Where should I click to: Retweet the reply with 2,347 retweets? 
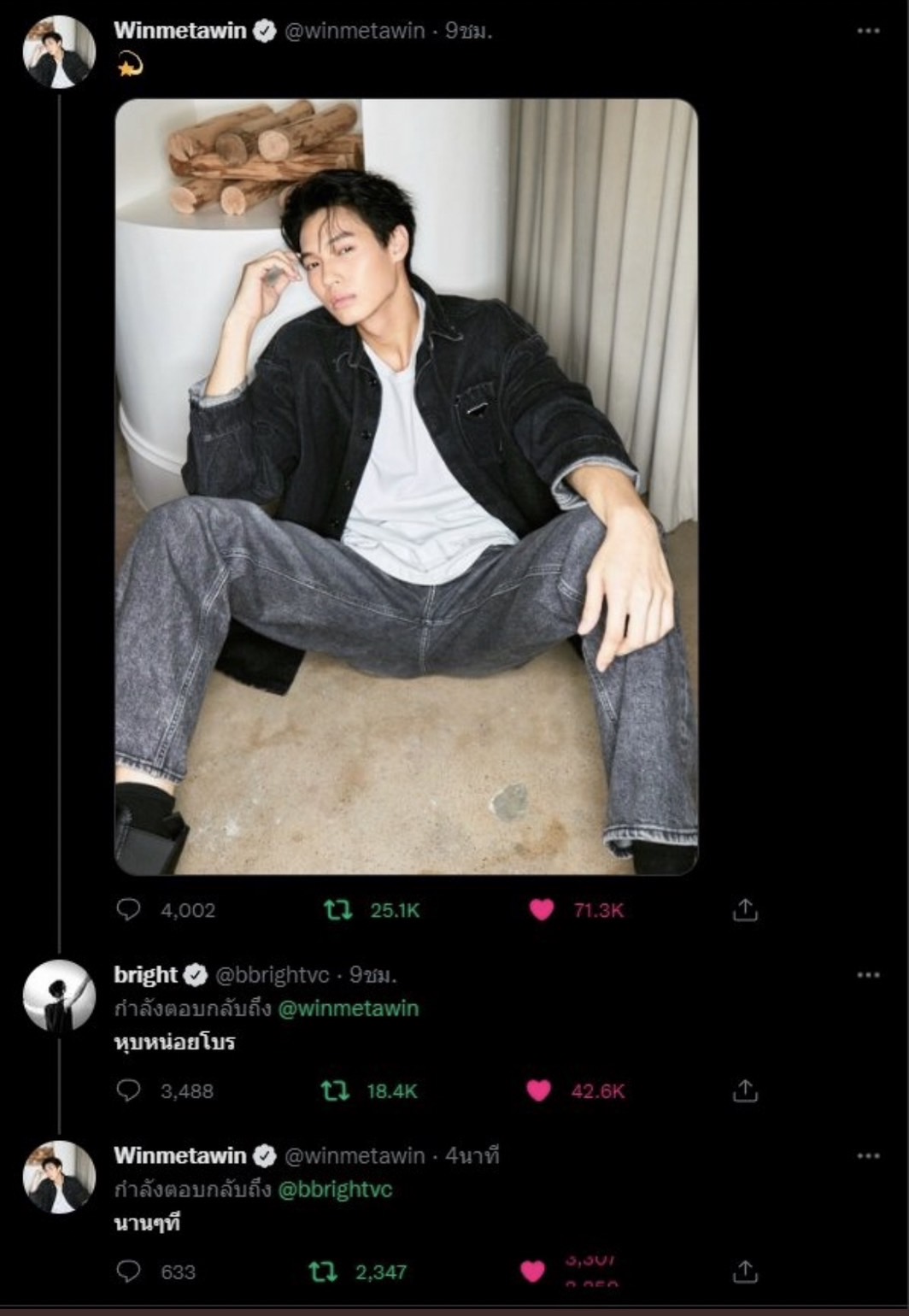coord(323,1272)
